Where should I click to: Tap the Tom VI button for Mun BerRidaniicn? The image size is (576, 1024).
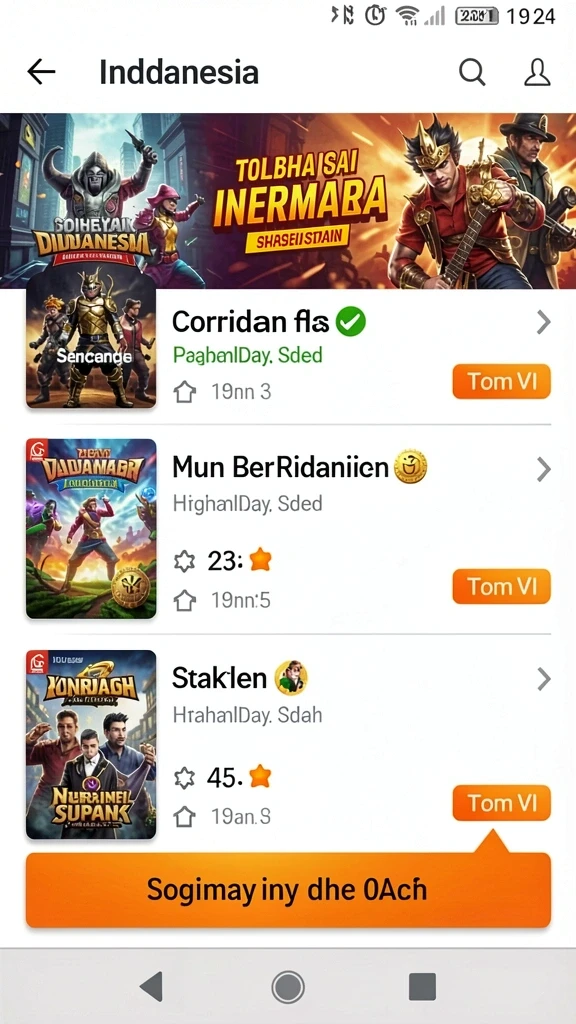(502, 586)
